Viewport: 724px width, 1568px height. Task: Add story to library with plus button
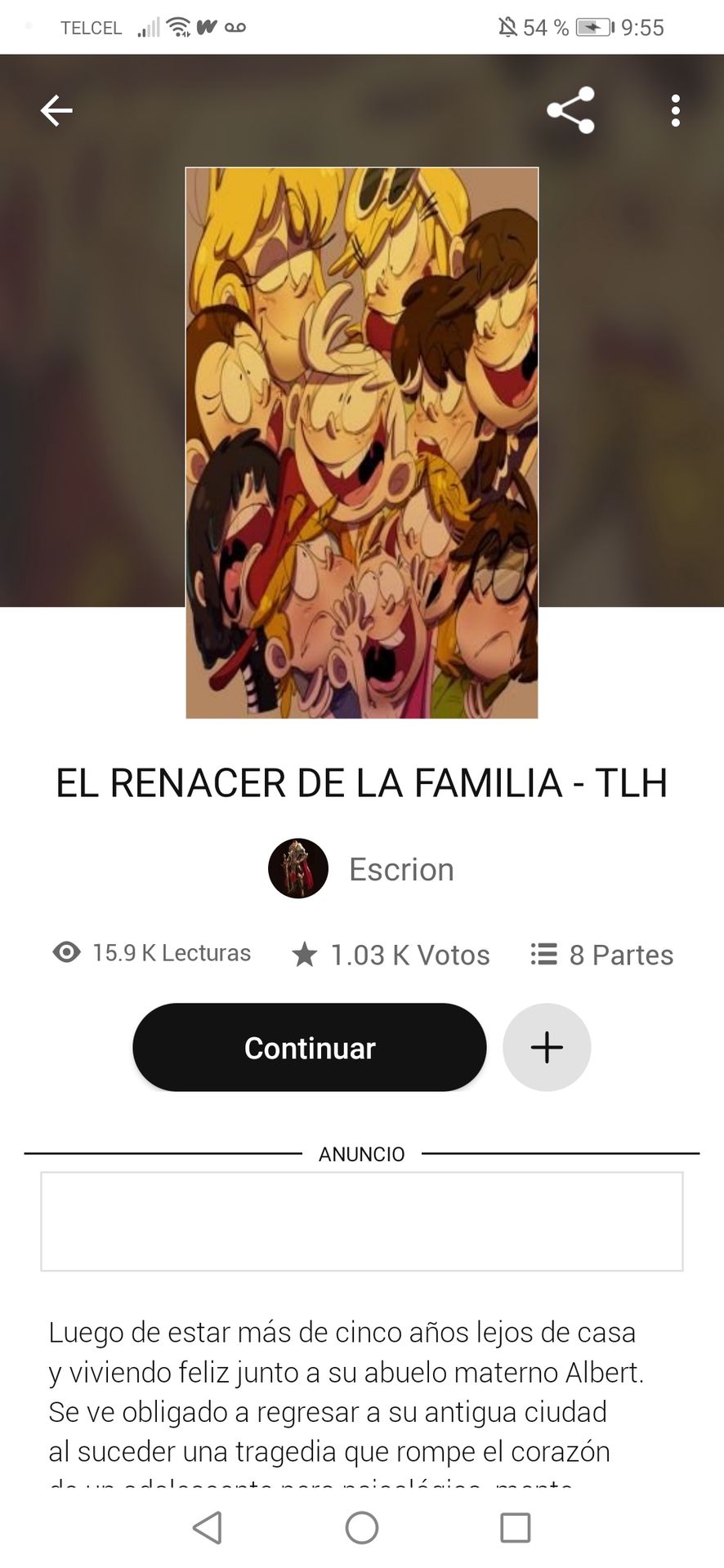click(x=547, y=1047)
